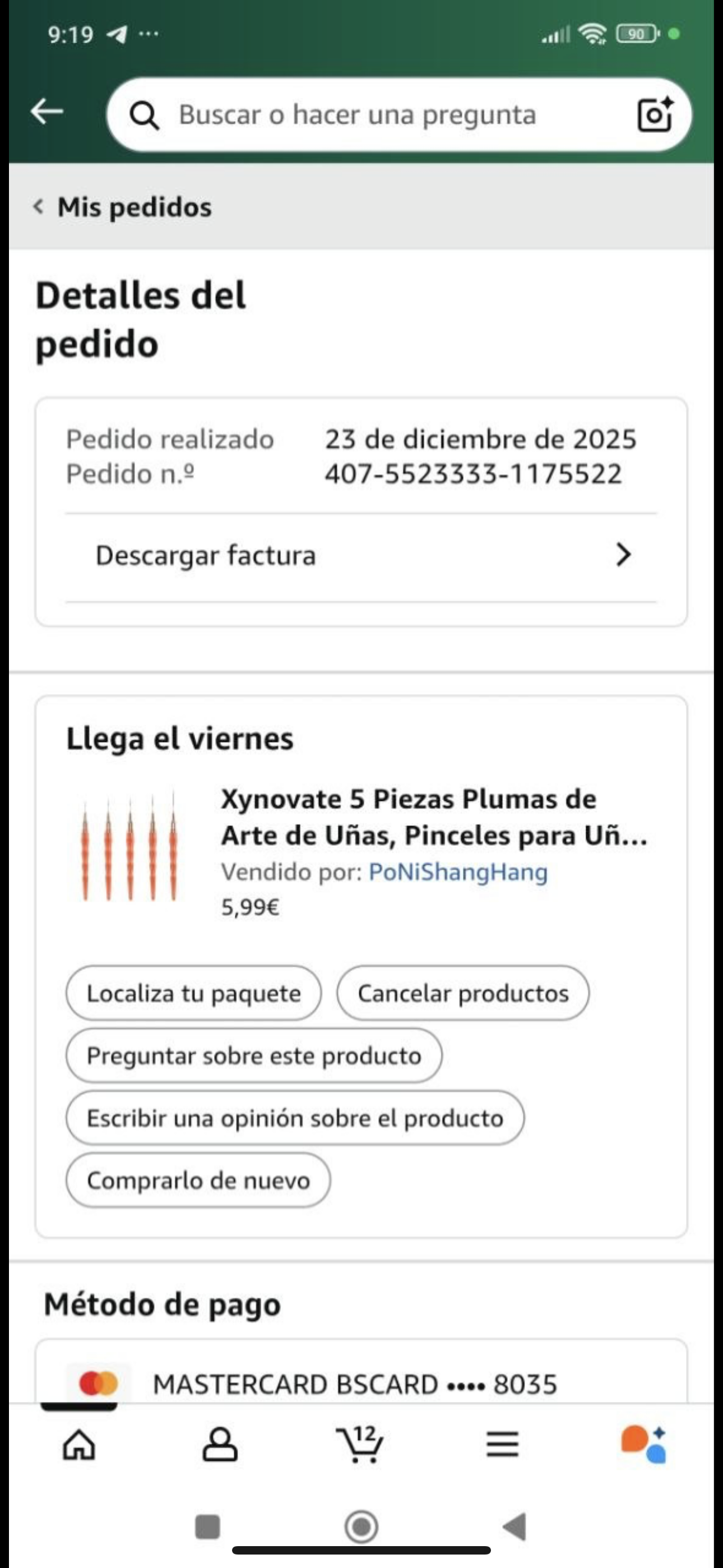This screenshot has height=1568, width=723.
Task: Open the AI assistant chat tab
Action: click(643, 1444)
